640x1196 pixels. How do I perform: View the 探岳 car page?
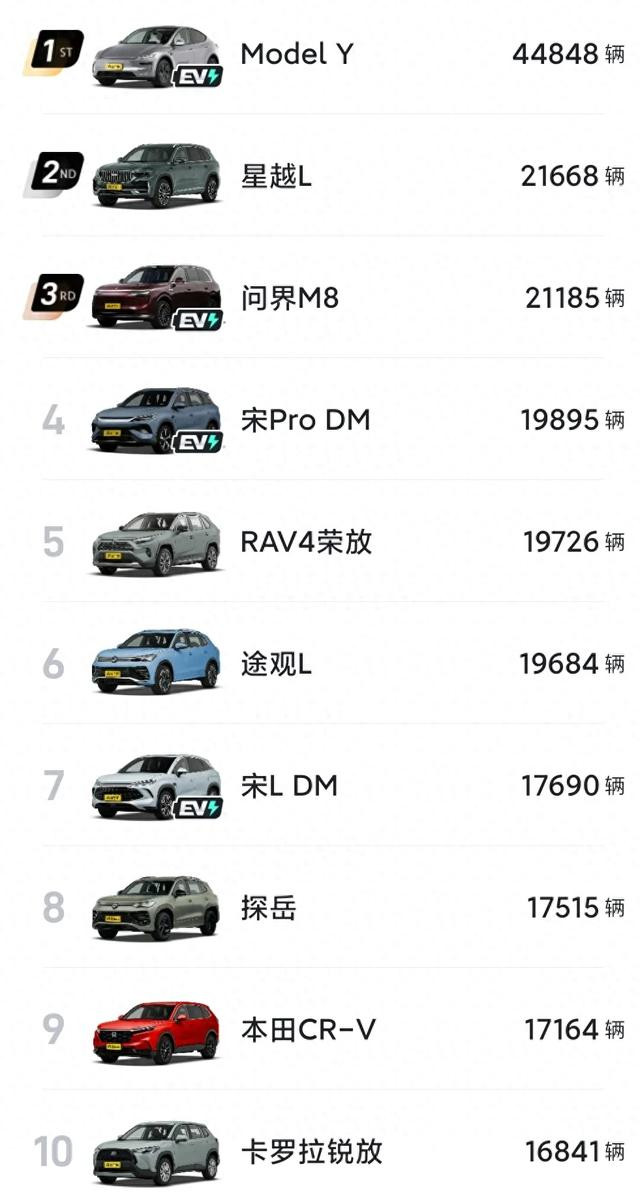click(320, 908)
